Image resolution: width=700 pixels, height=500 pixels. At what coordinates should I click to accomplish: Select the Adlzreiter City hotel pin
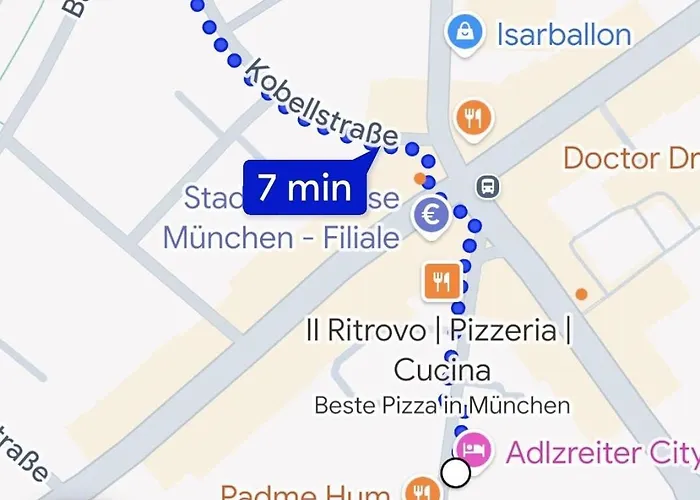click(x=474, y=451)
